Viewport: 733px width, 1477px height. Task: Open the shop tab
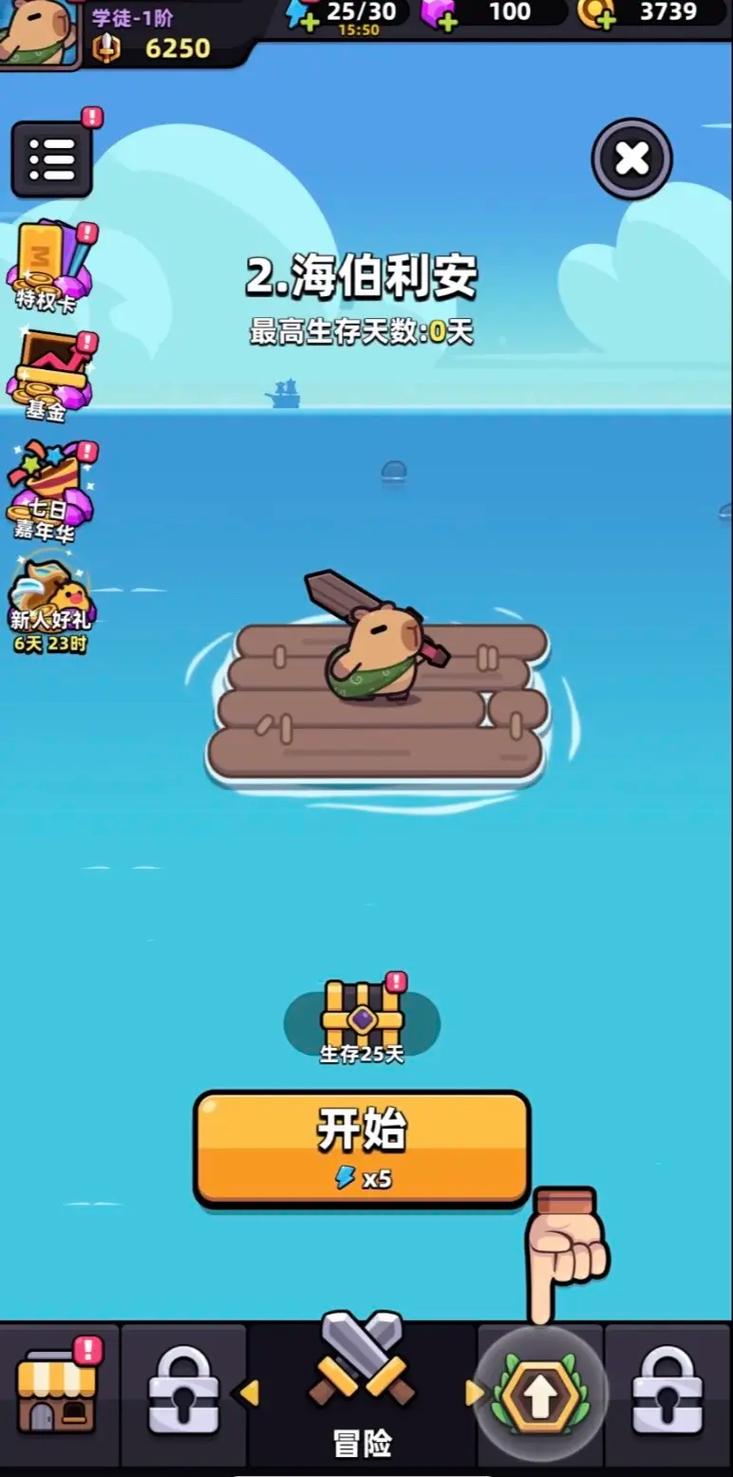coord(58,1395)
